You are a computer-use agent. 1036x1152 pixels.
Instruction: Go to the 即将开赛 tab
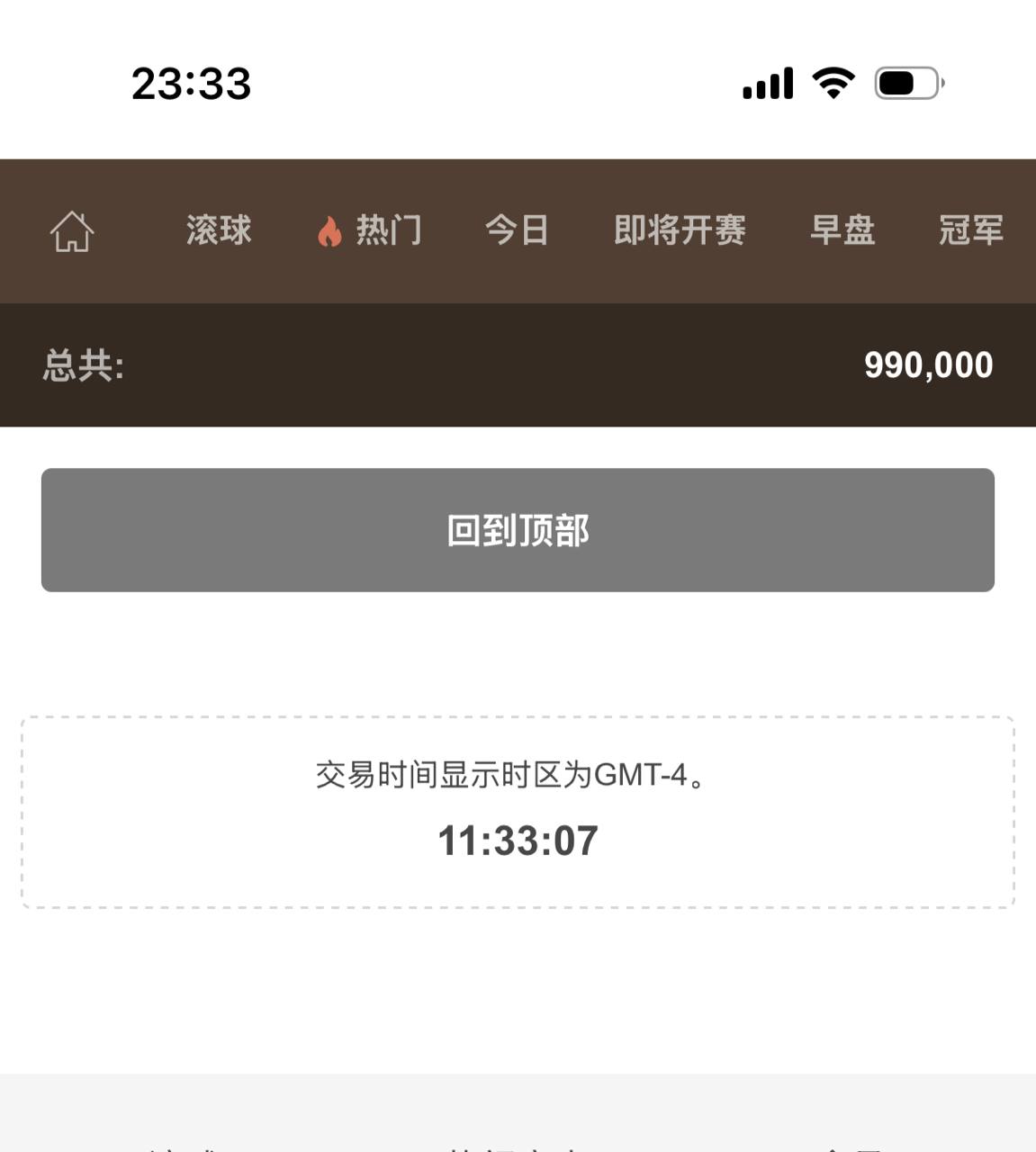[x=680, y=230]
